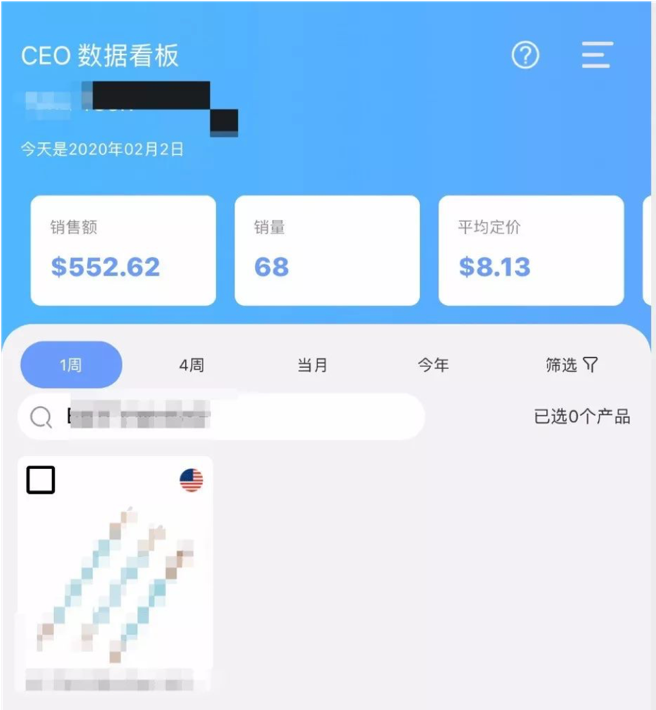This screenshot has height=710, width=656.
Task: Open the 销量 stats card
Action: pos(327,250)
